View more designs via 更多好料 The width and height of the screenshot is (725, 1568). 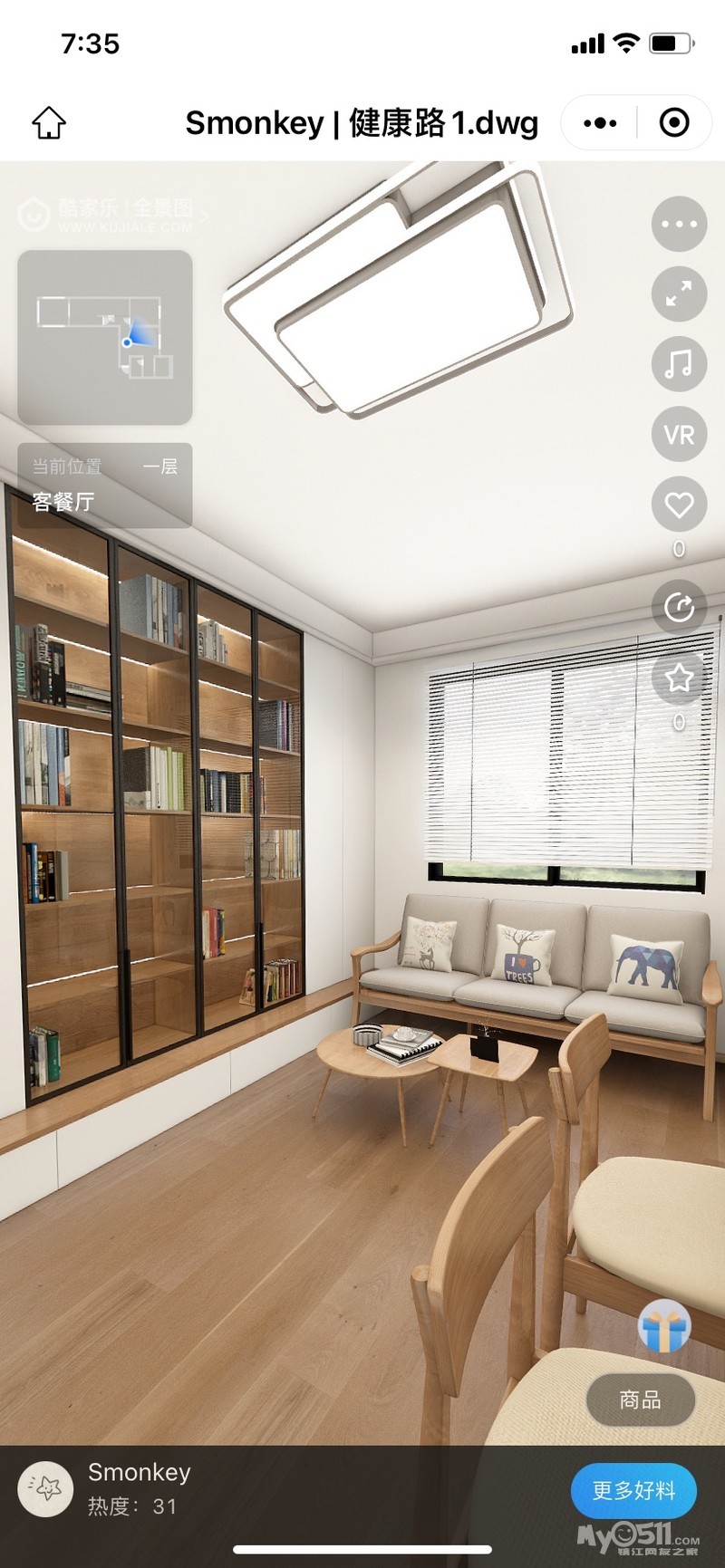[633, 1490]
